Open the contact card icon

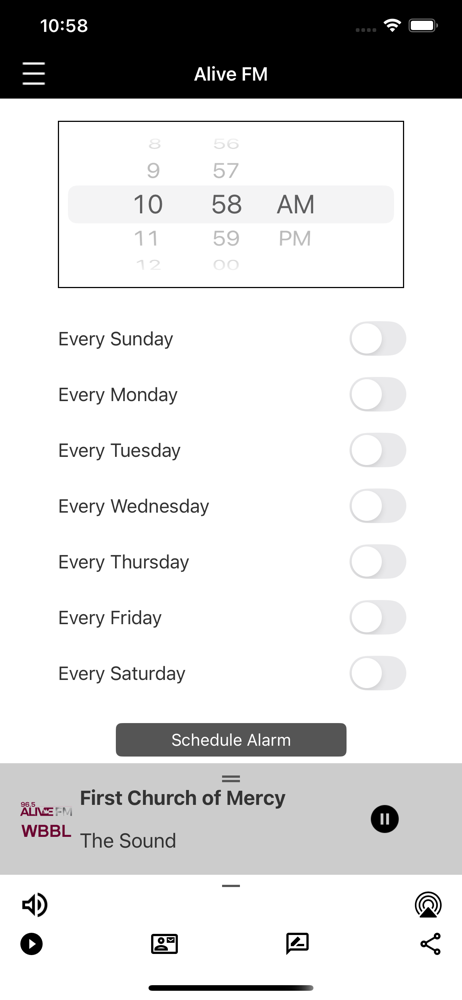pos(164,944)
